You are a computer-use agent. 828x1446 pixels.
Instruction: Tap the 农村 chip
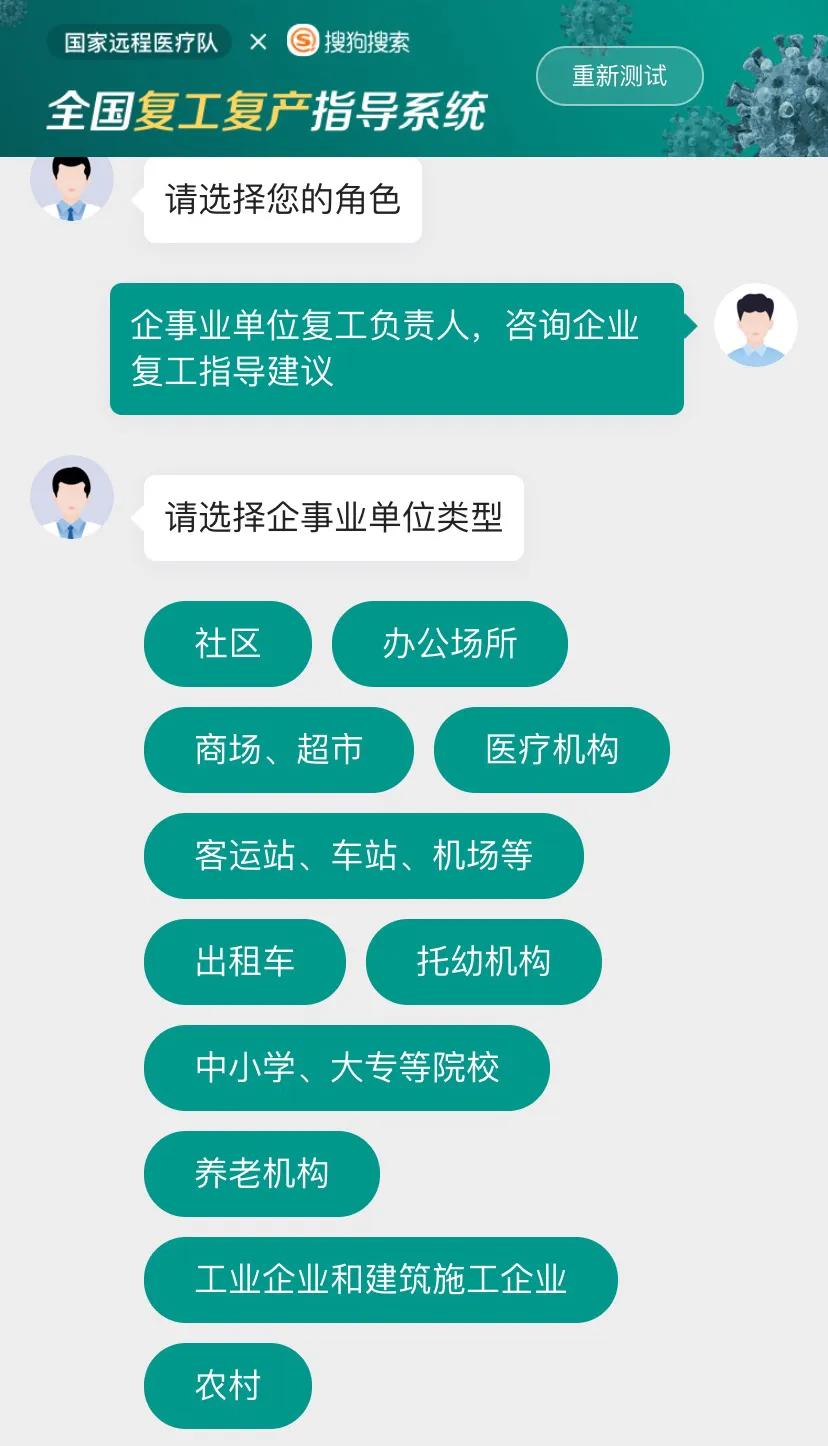click(228, 1386)
